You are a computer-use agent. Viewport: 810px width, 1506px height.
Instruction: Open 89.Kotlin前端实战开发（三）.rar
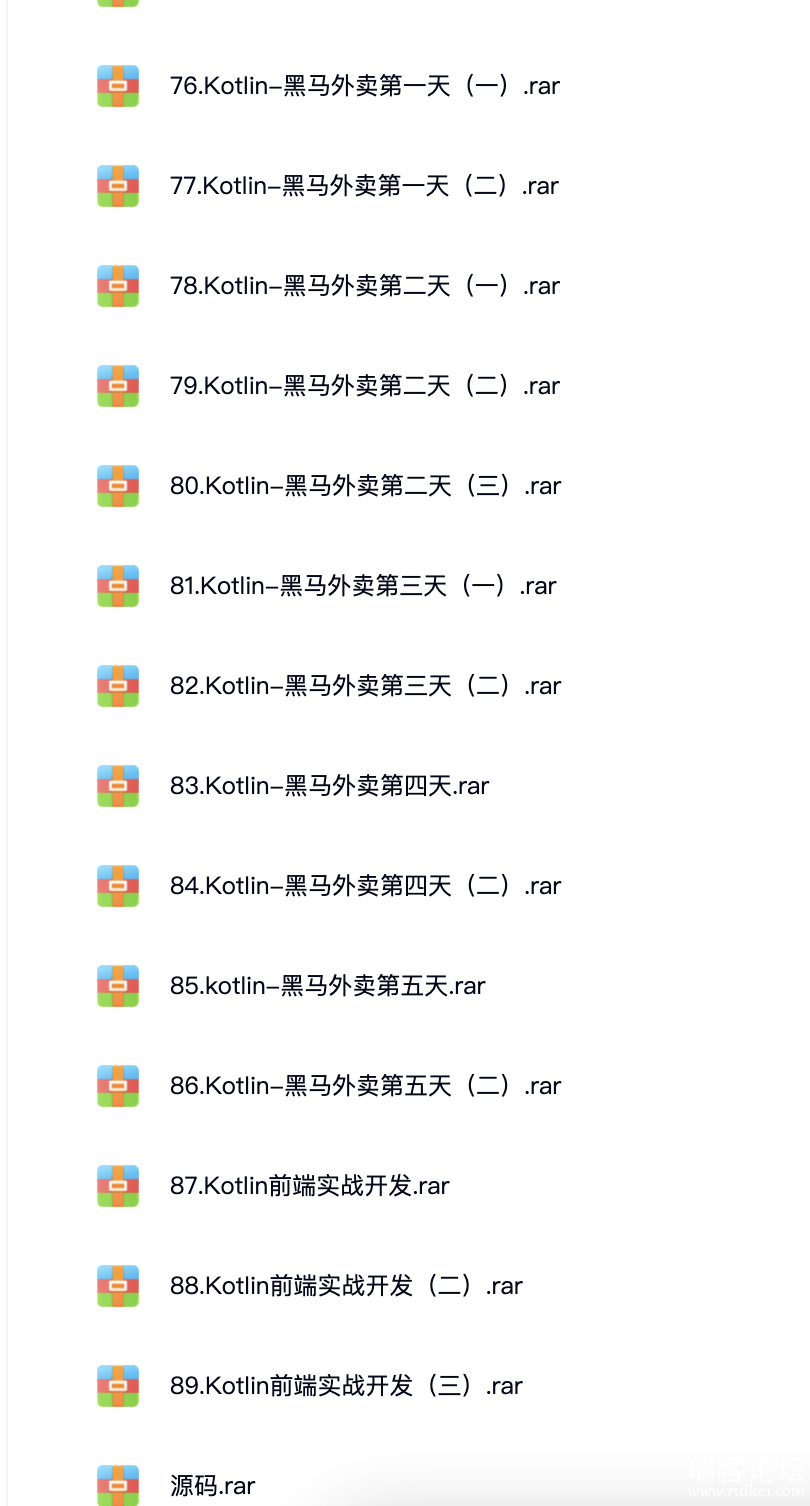(346, 1386)
